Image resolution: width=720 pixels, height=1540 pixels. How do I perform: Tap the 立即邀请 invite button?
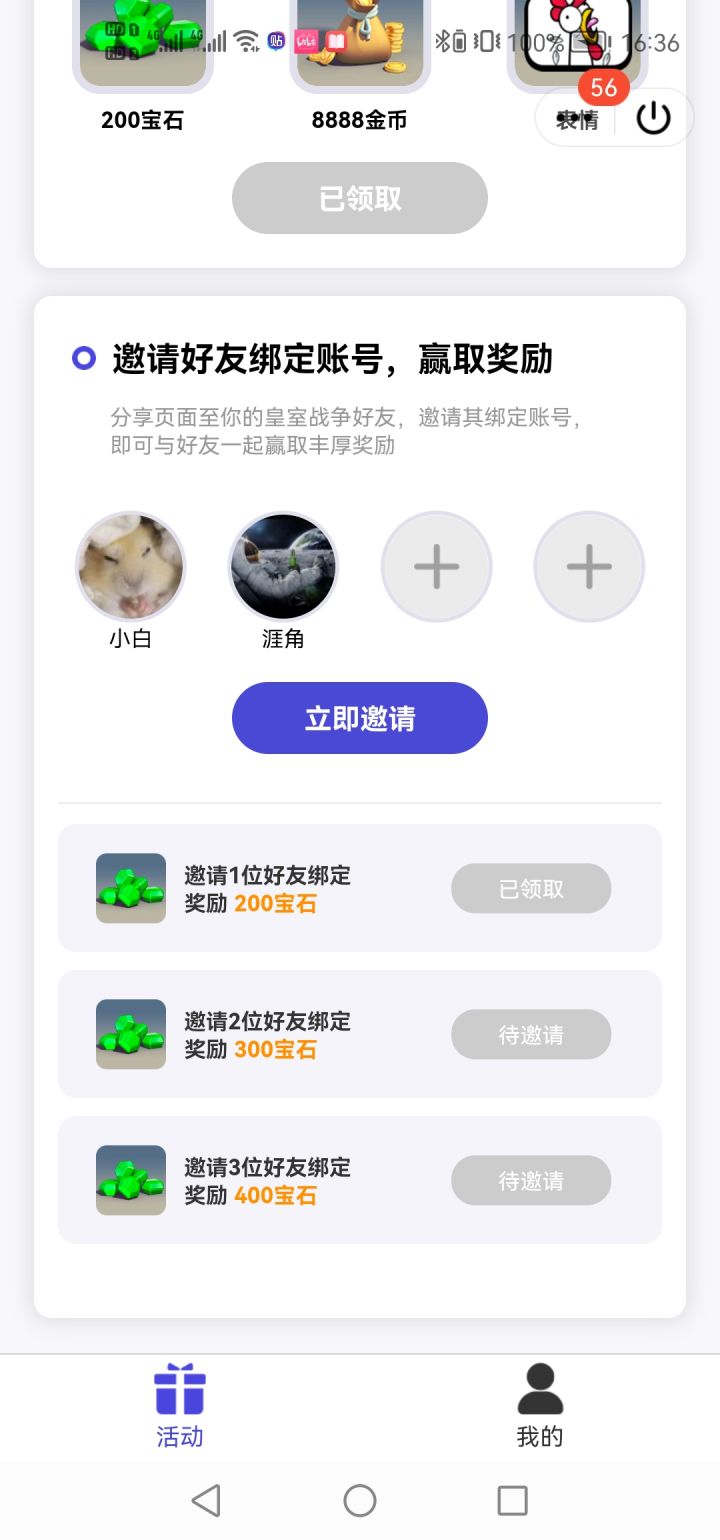click(x=360, y=718)
